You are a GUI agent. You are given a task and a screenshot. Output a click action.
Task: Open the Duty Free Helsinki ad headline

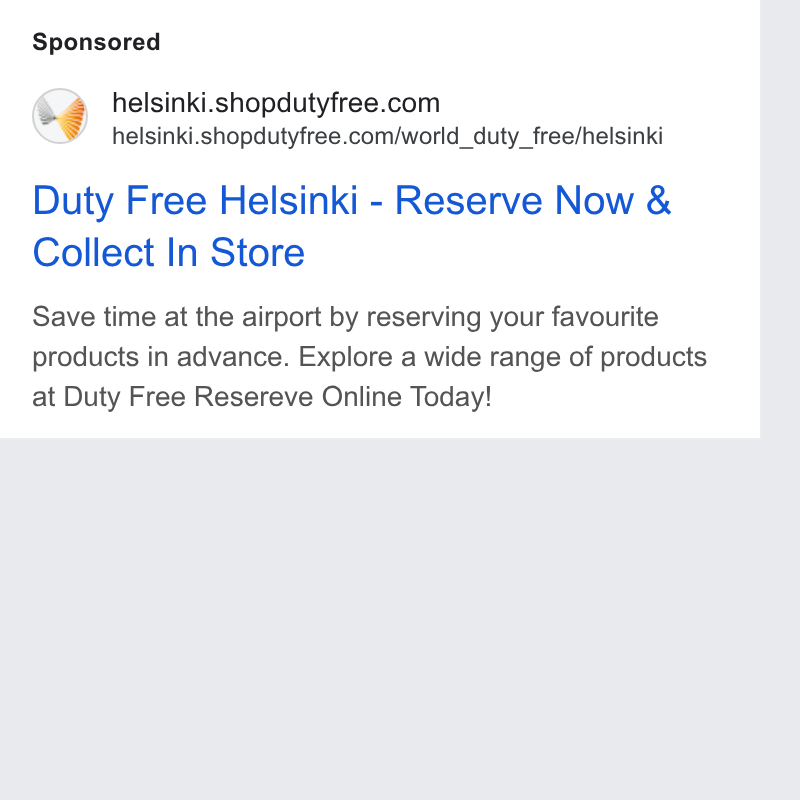pos(352,226)
